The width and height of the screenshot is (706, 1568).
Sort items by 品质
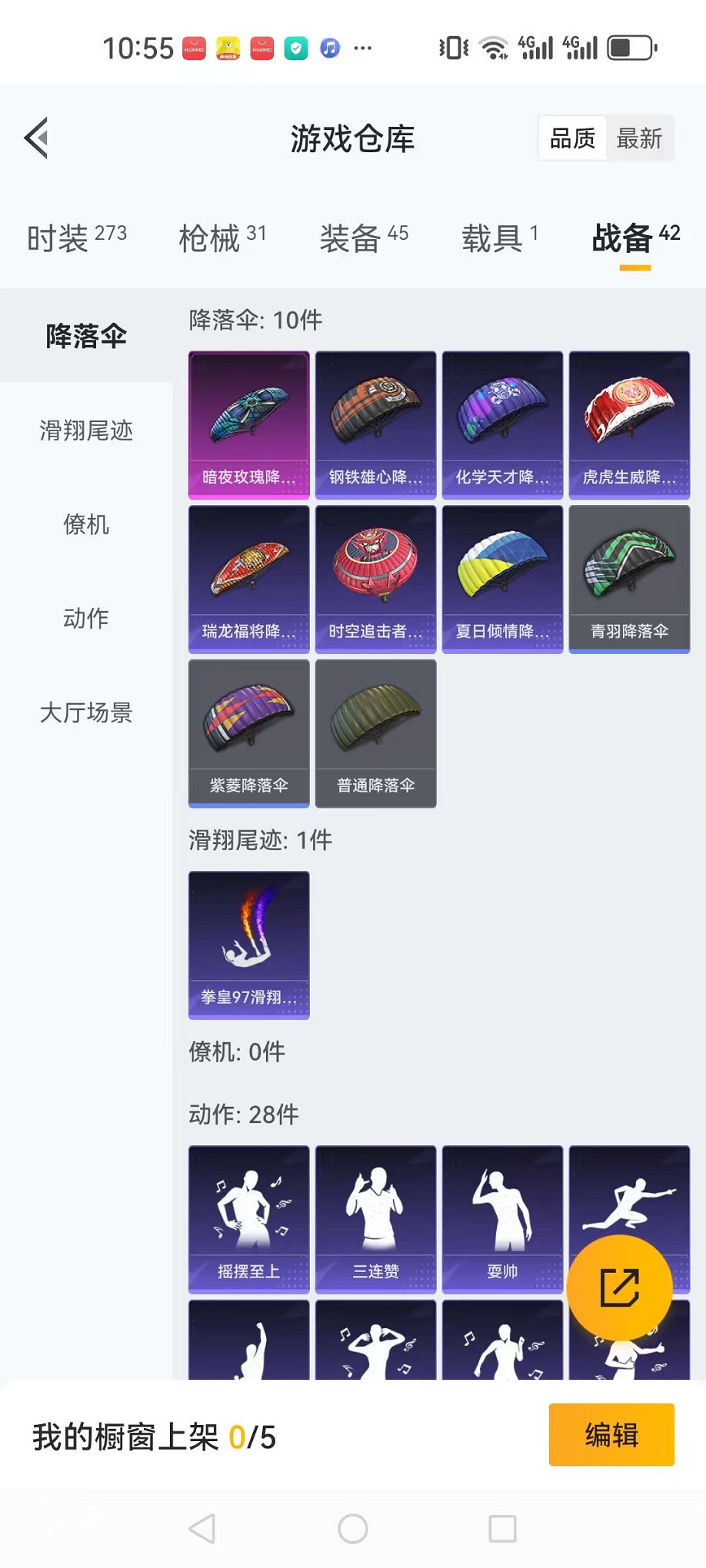[572, 138]
